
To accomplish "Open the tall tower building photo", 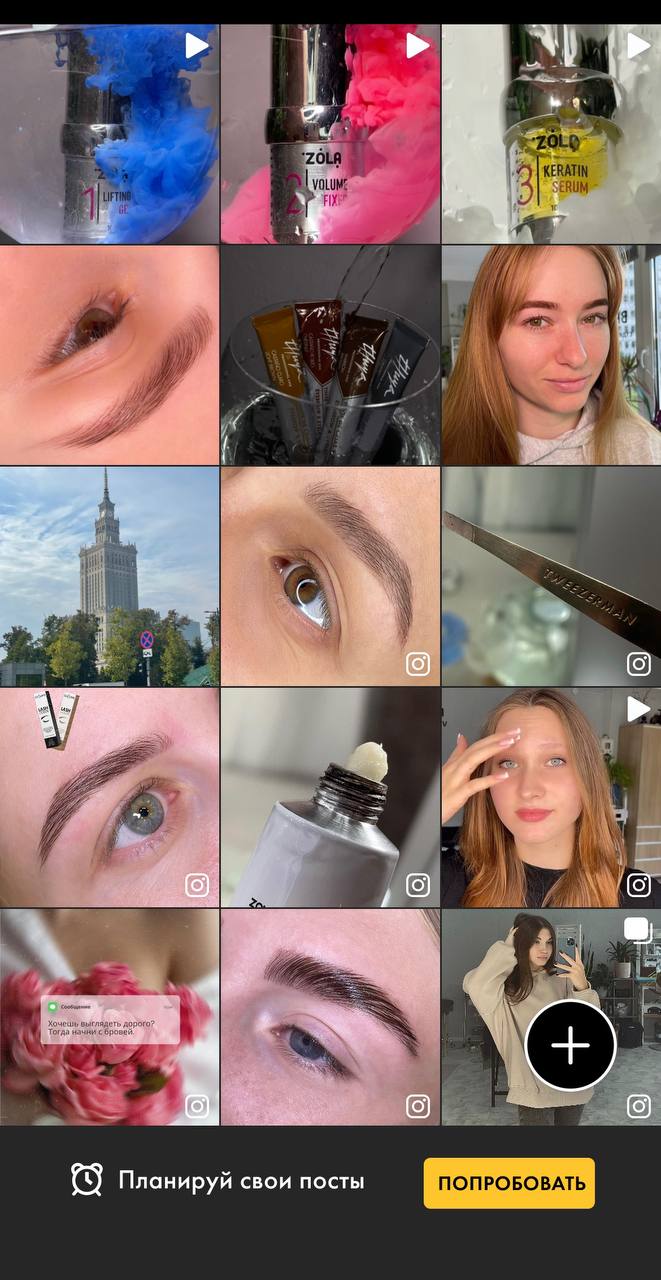I will point(109,576).
